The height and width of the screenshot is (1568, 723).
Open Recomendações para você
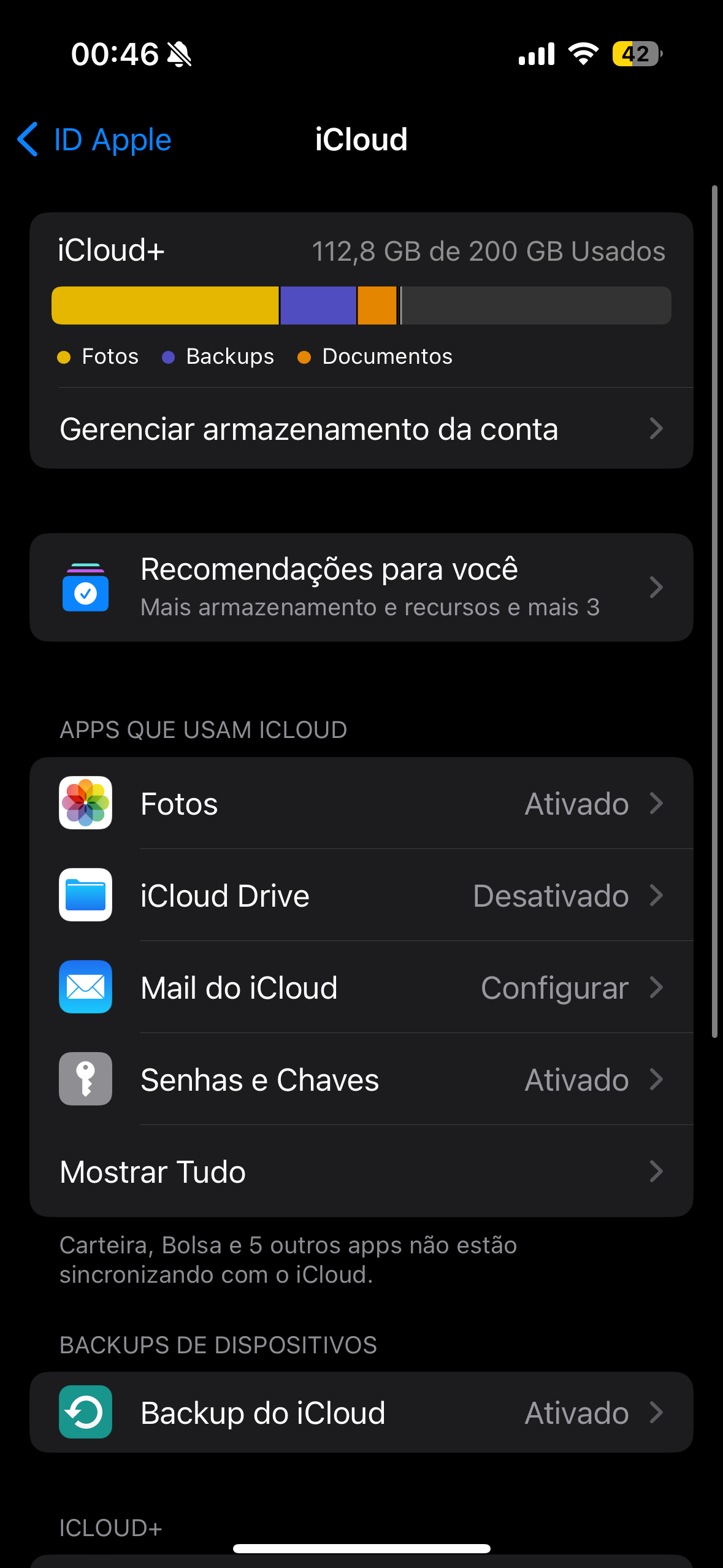pos(361,587)
